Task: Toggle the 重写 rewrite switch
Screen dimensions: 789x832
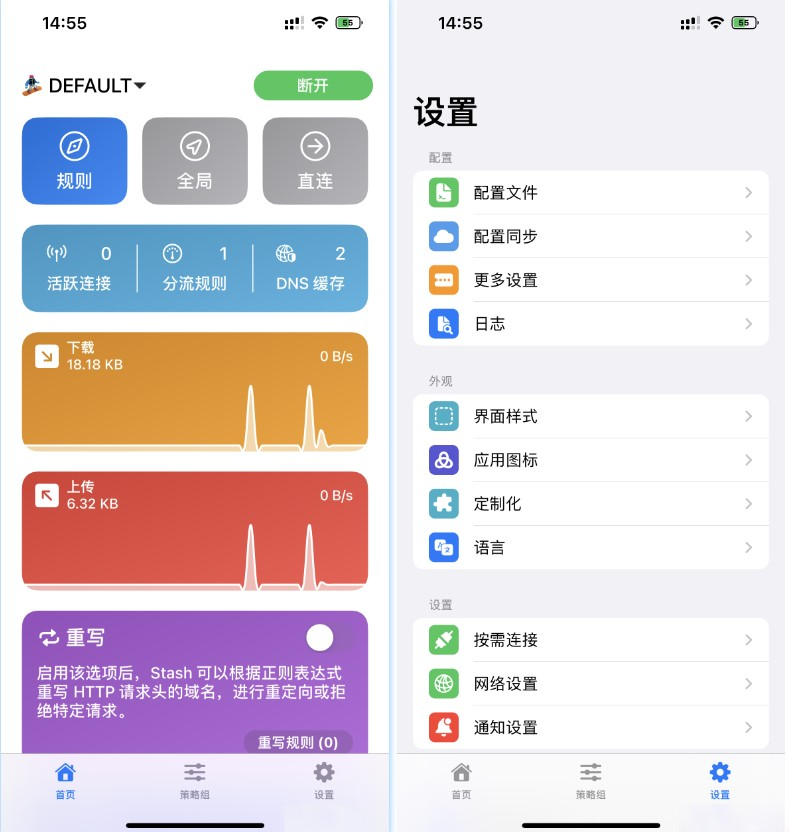Action: 329,637
